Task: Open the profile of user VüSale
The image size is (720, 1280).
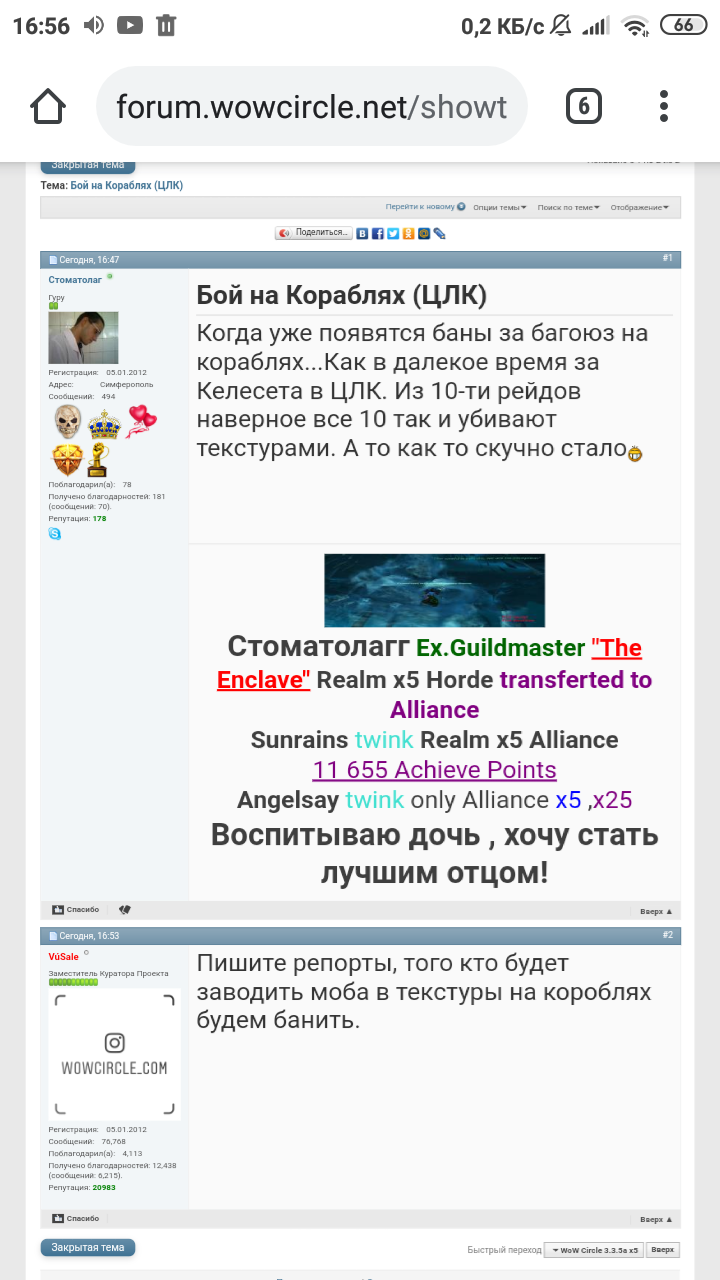Action: (x=63, y=957)
